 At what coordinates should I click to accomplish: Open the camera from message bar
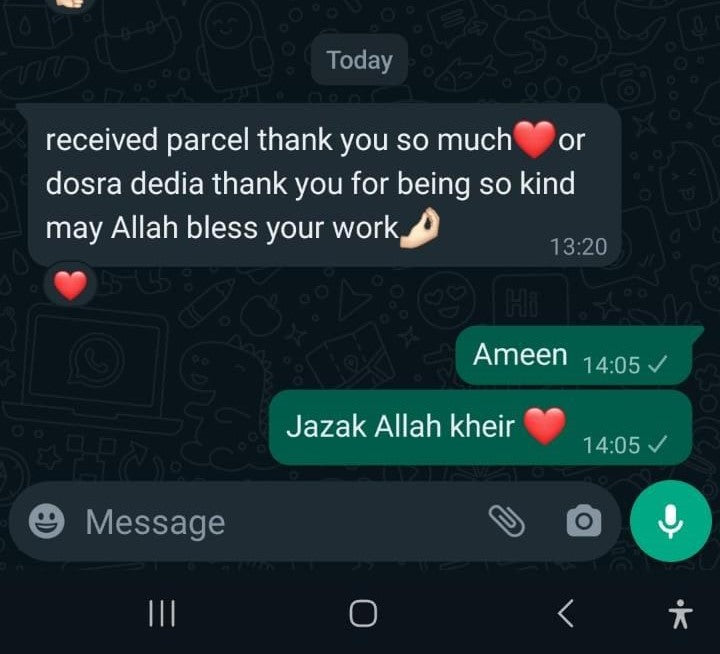coord(583,521)
